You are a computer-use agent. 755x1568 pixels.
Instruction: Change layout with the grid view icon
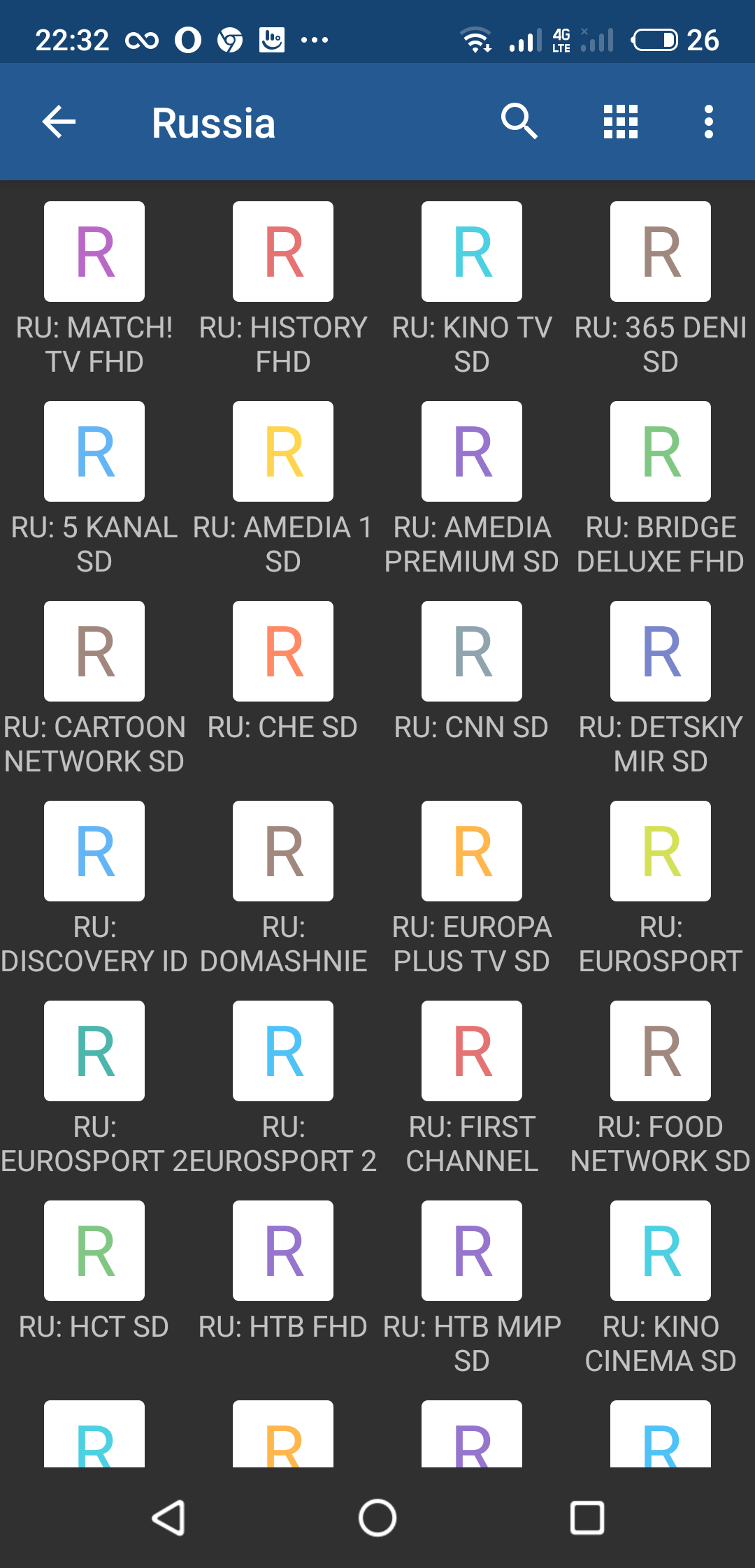click(621, 122)
